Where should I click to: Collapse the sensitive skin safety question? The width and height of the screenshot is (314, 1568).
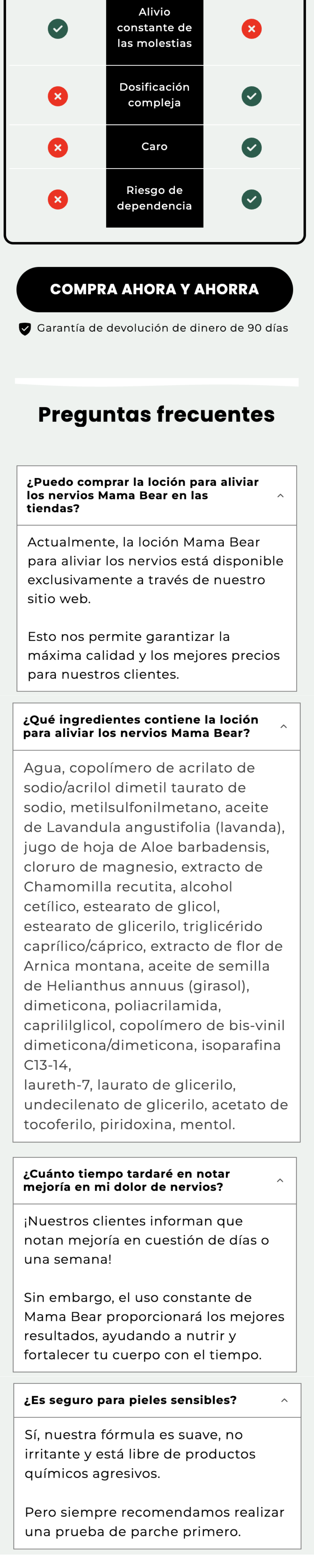point(157,1401)
